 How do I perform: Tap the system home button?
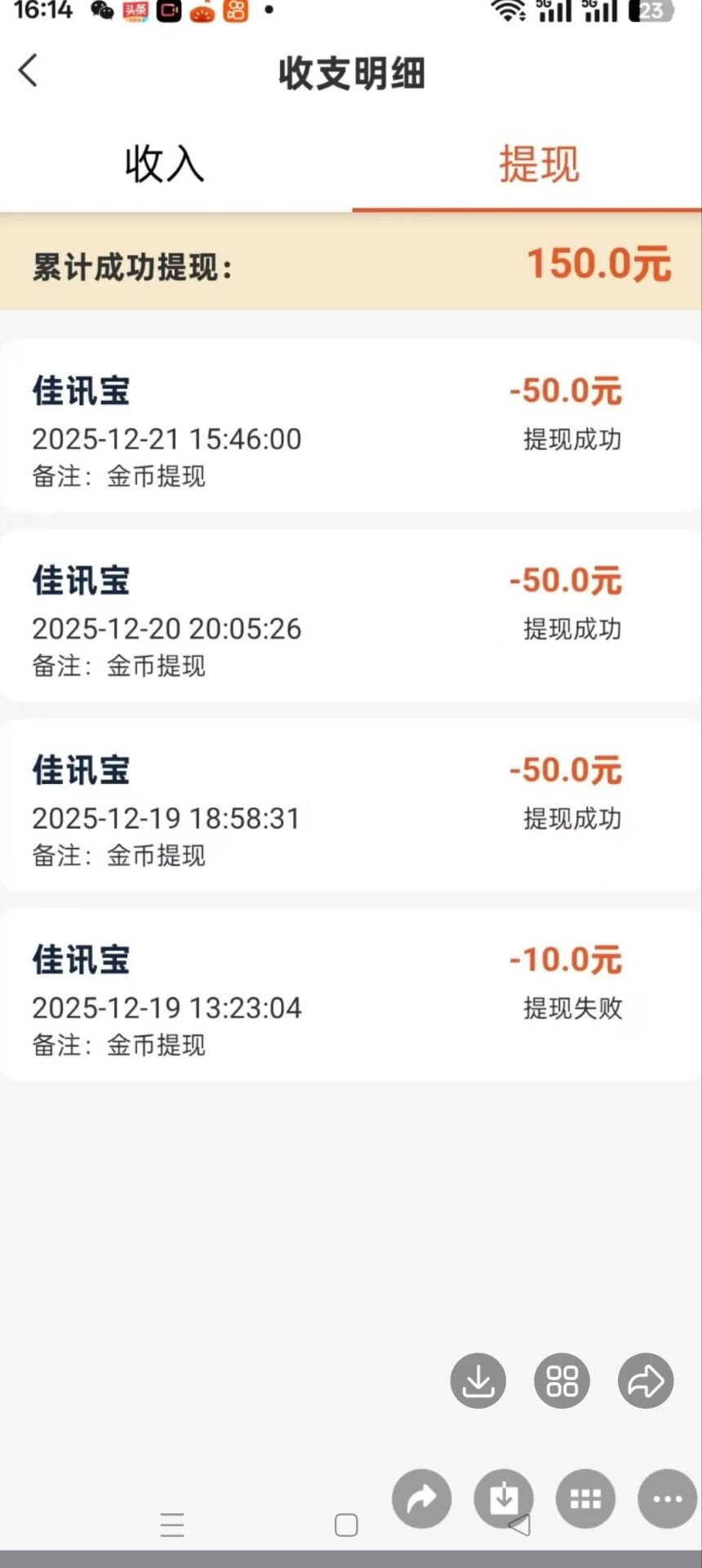pyautogui.click(x=346, y=1525)
